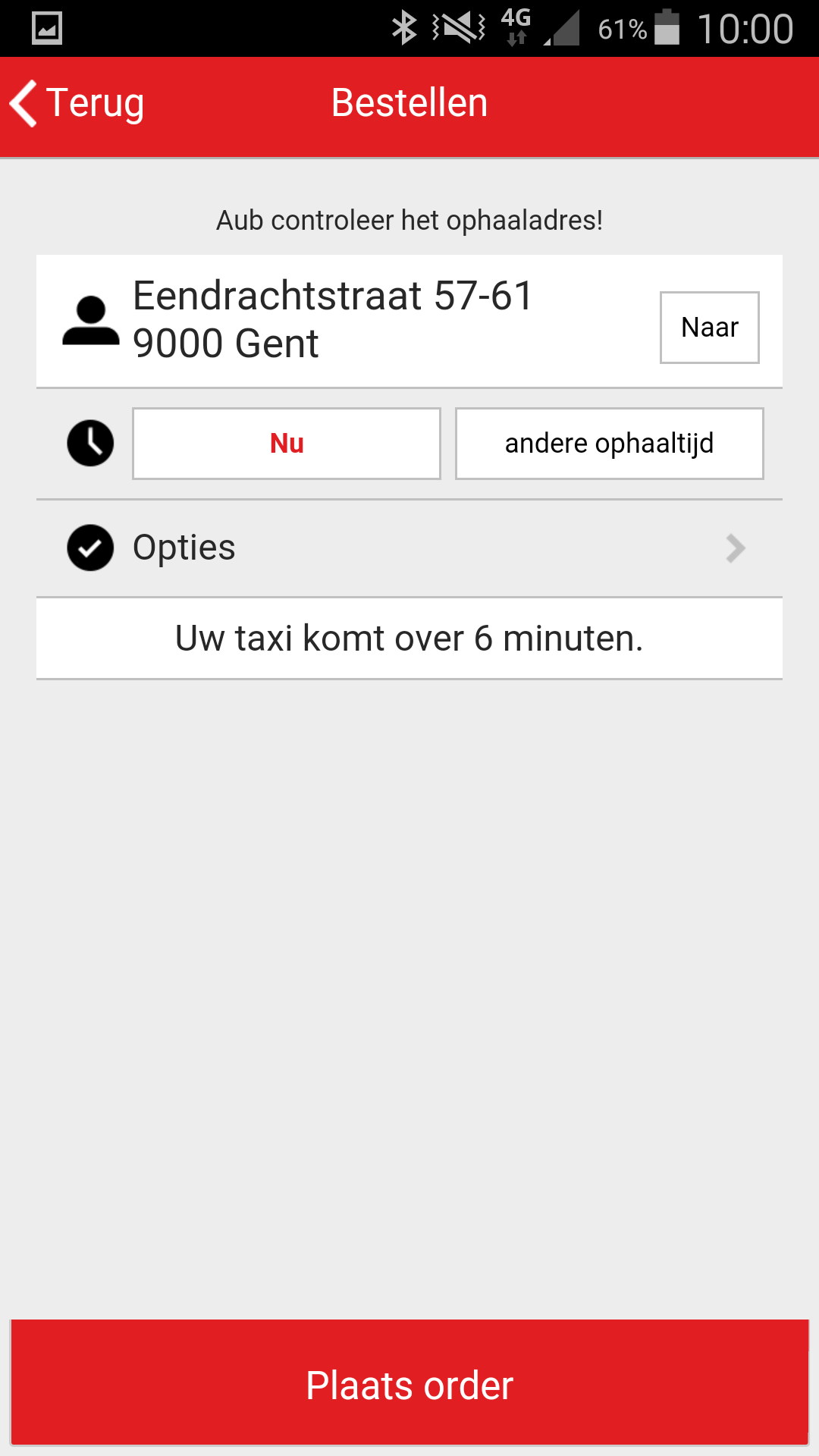Tap Plaats order to confirm taxi
This screenshot has width=819, height=1456.
[x=409, y=1384]
